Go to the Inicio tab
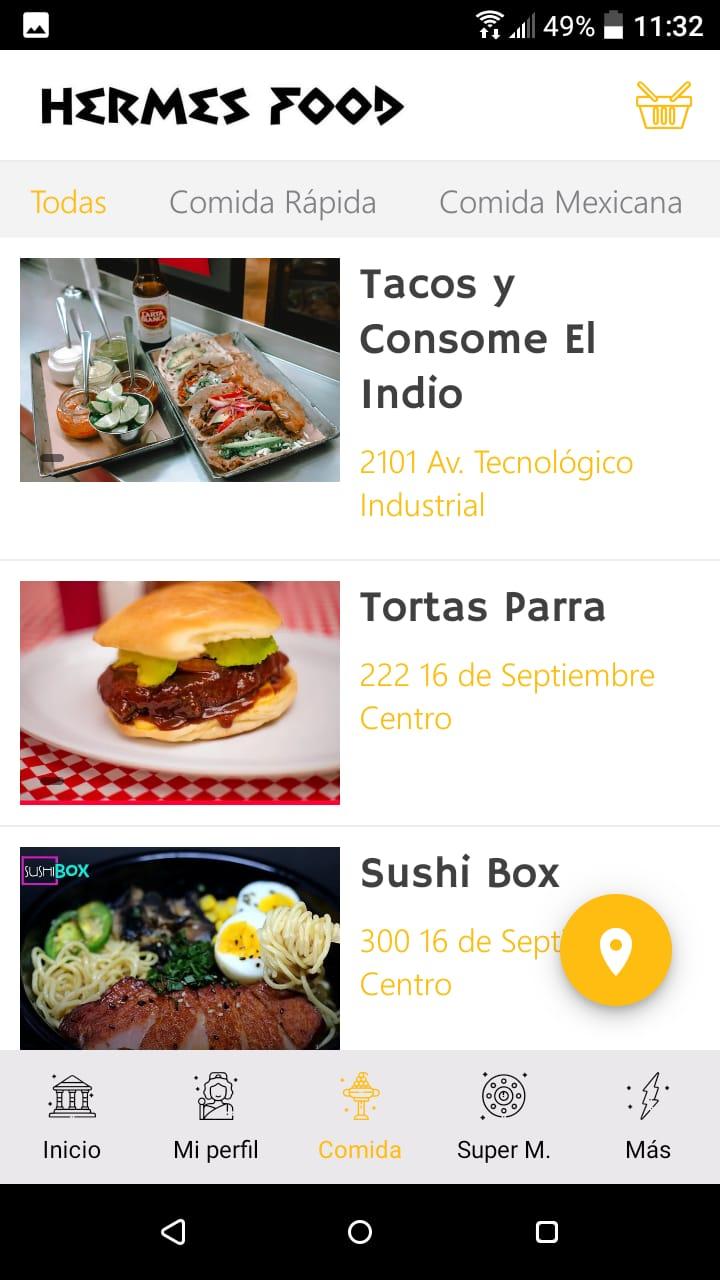 click(x=72, y=1116)
